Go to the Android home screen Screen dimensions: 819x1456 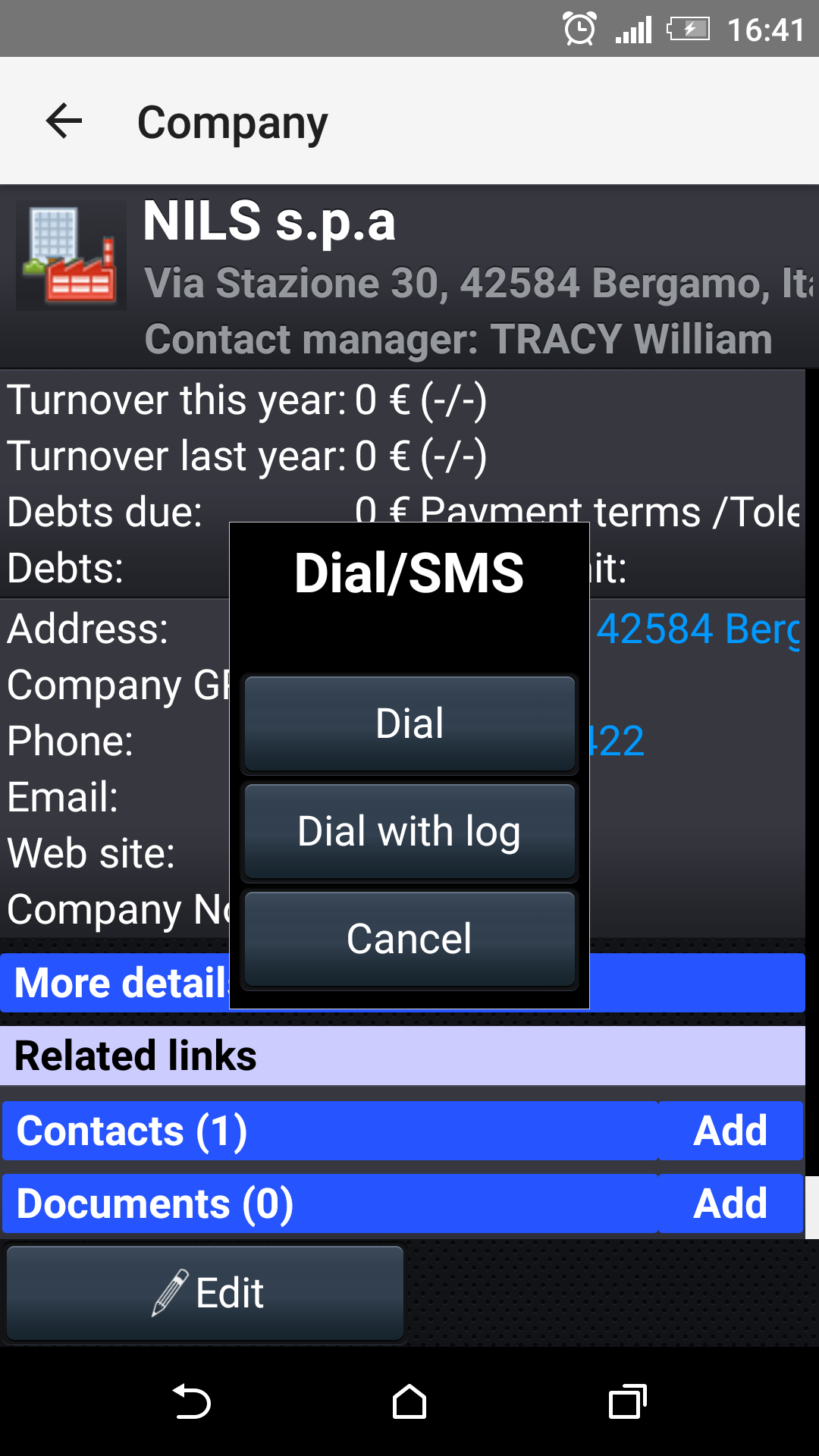pos(409,1401)
